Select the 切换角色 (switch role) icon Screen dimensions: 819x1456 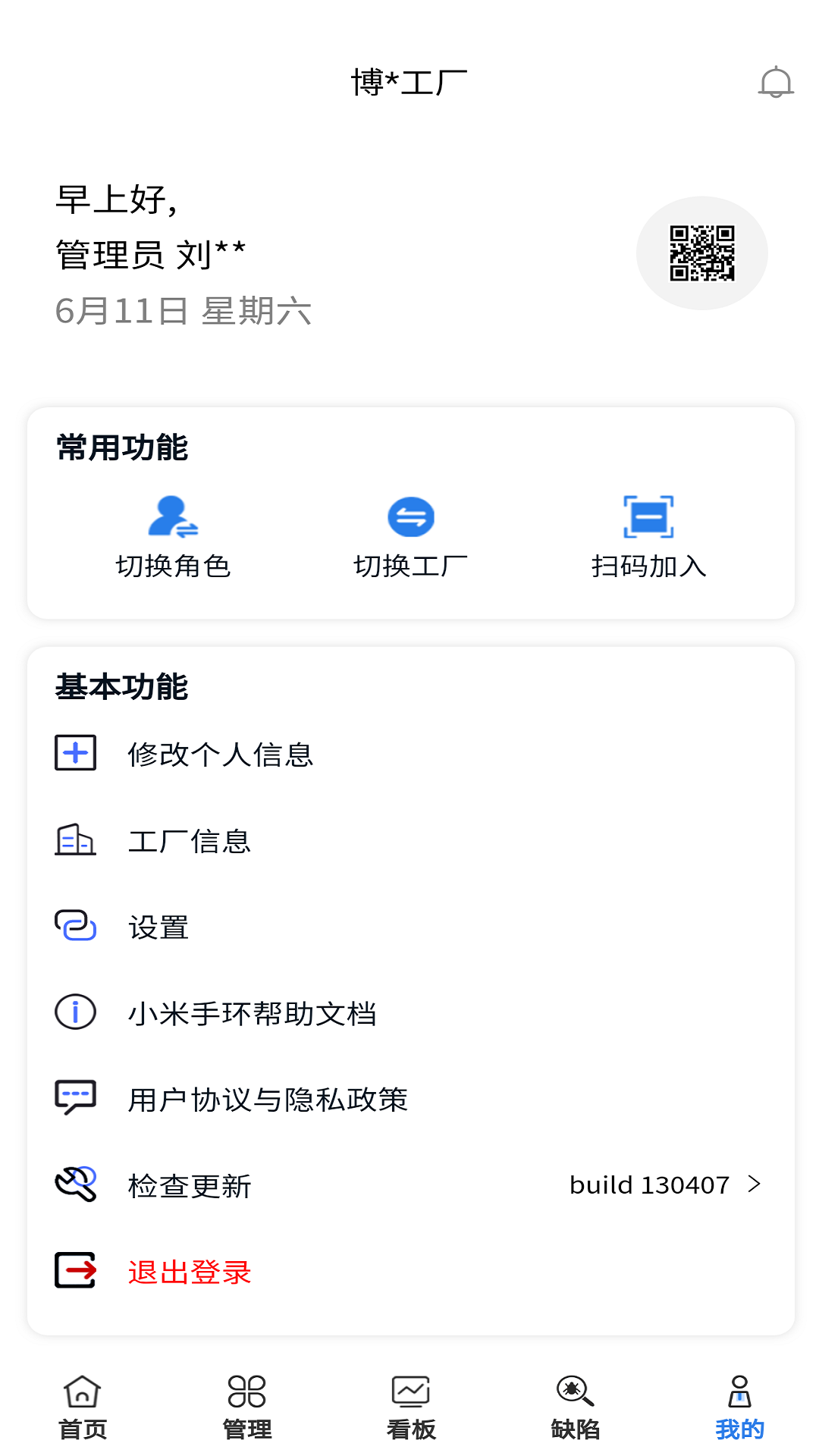(x=173, y=518)
